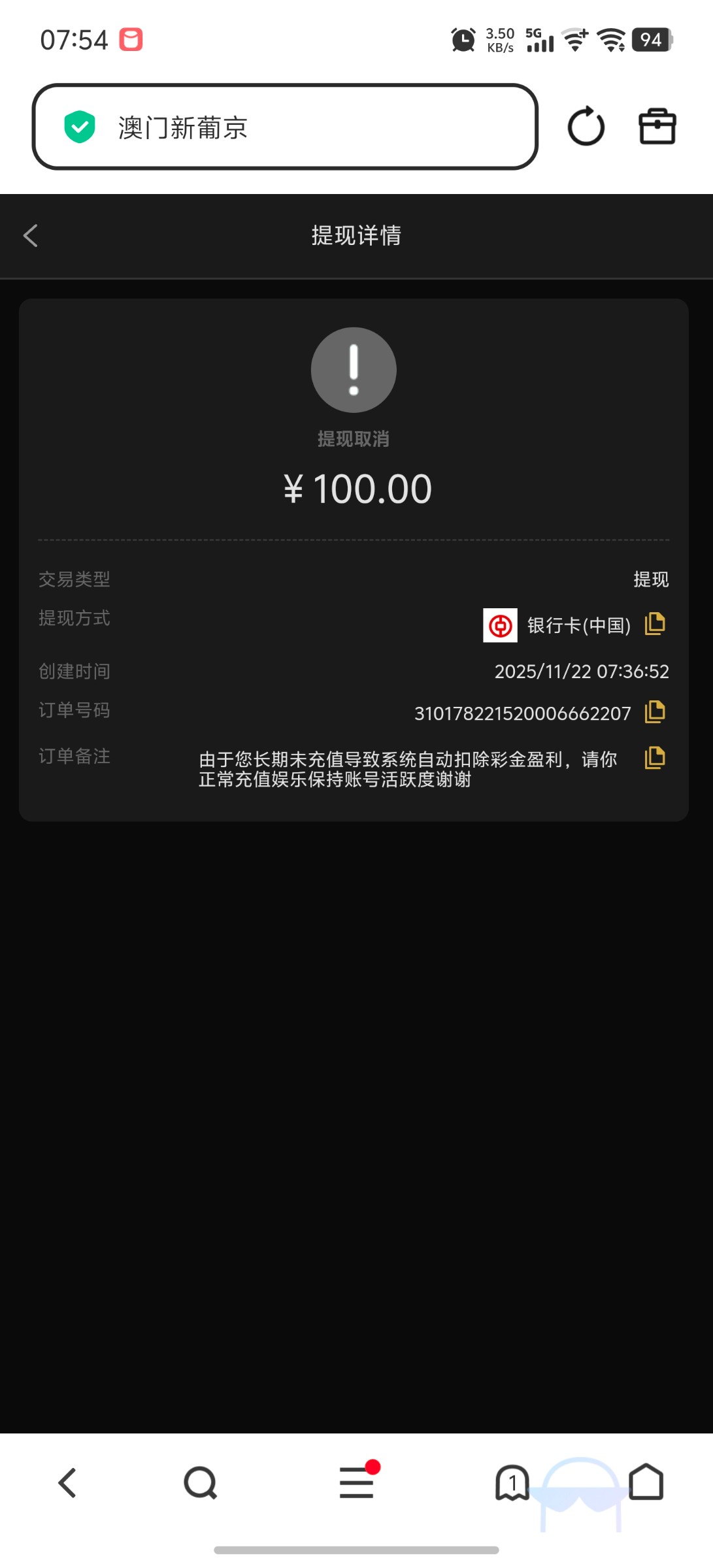713x1568 pixels.
Task: Go back using 提现详情 header arrow
Action: 29,235
